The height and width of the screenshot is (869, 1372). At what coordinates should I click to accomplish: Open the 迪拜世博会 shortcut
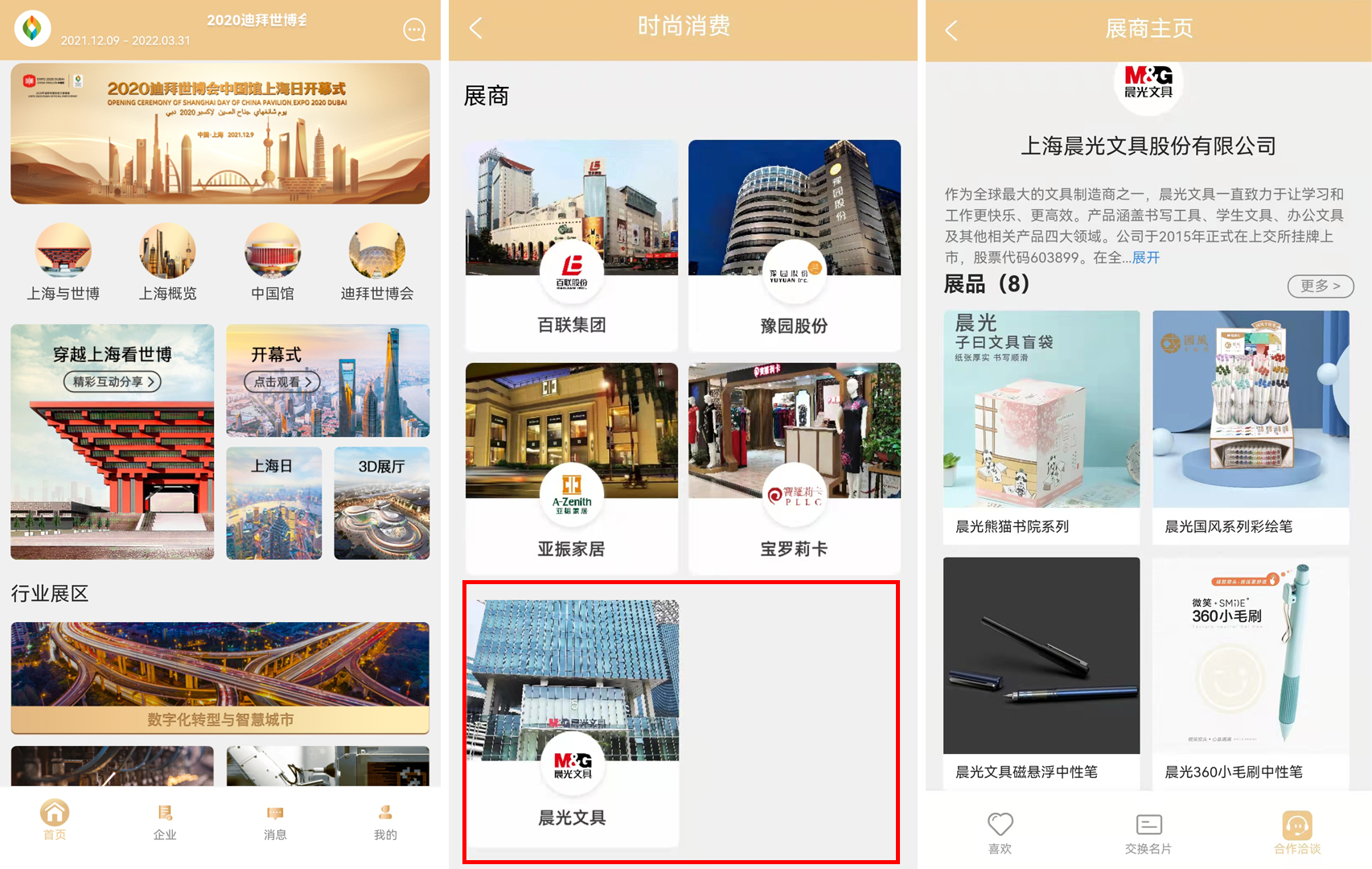(376, 263)
